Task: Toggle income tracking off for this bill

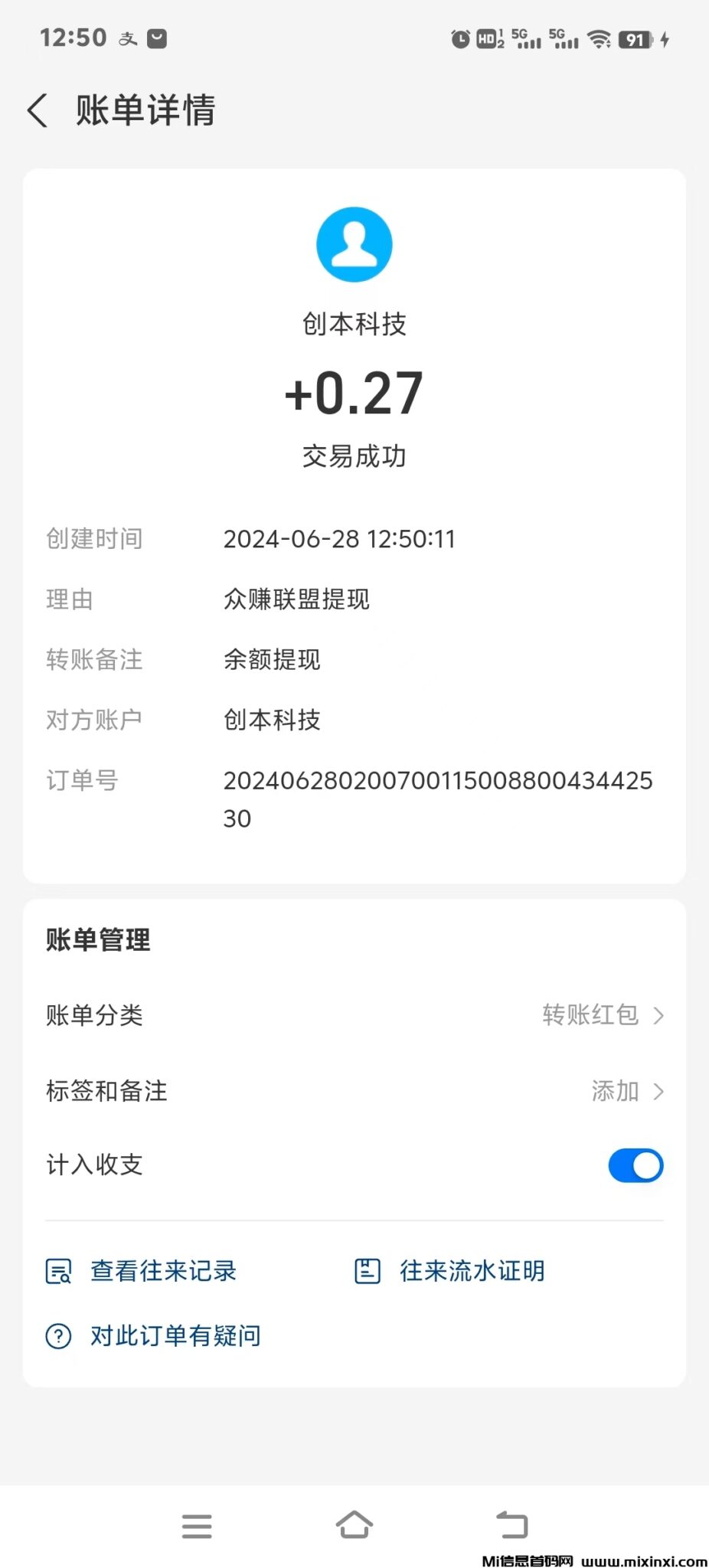Action: coord(635,1165)
